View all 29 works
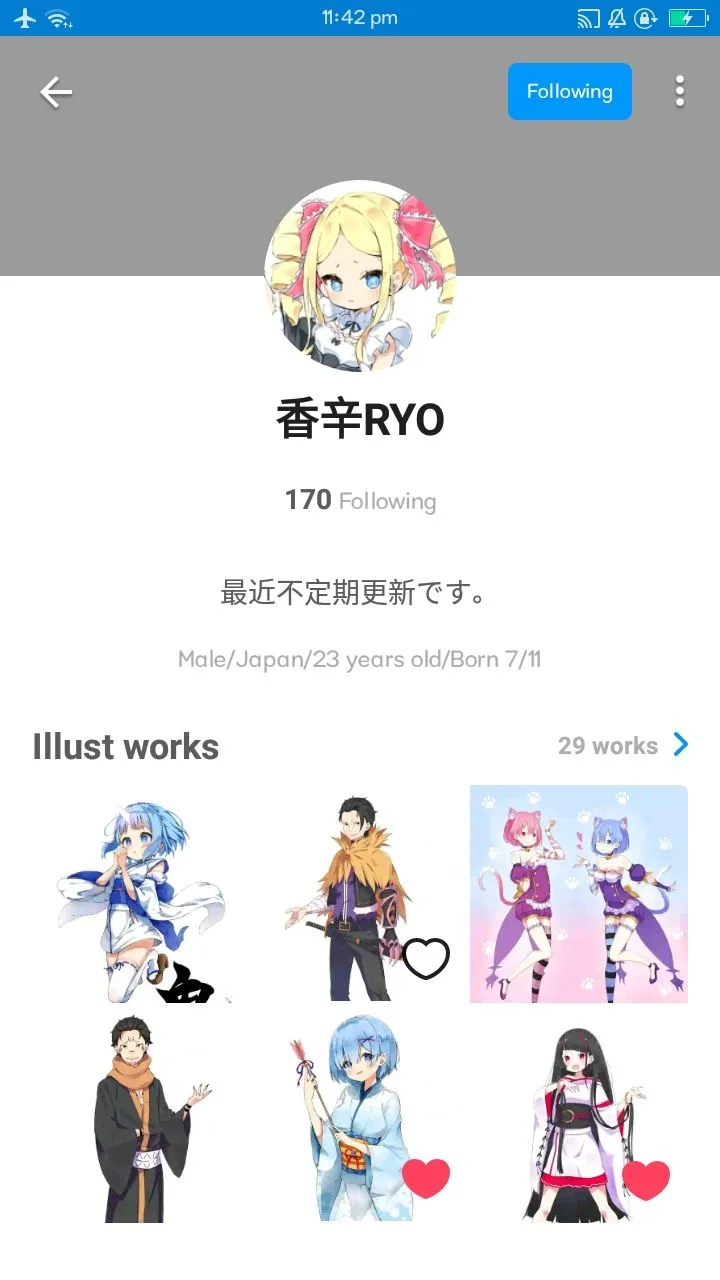 point(623,745)
